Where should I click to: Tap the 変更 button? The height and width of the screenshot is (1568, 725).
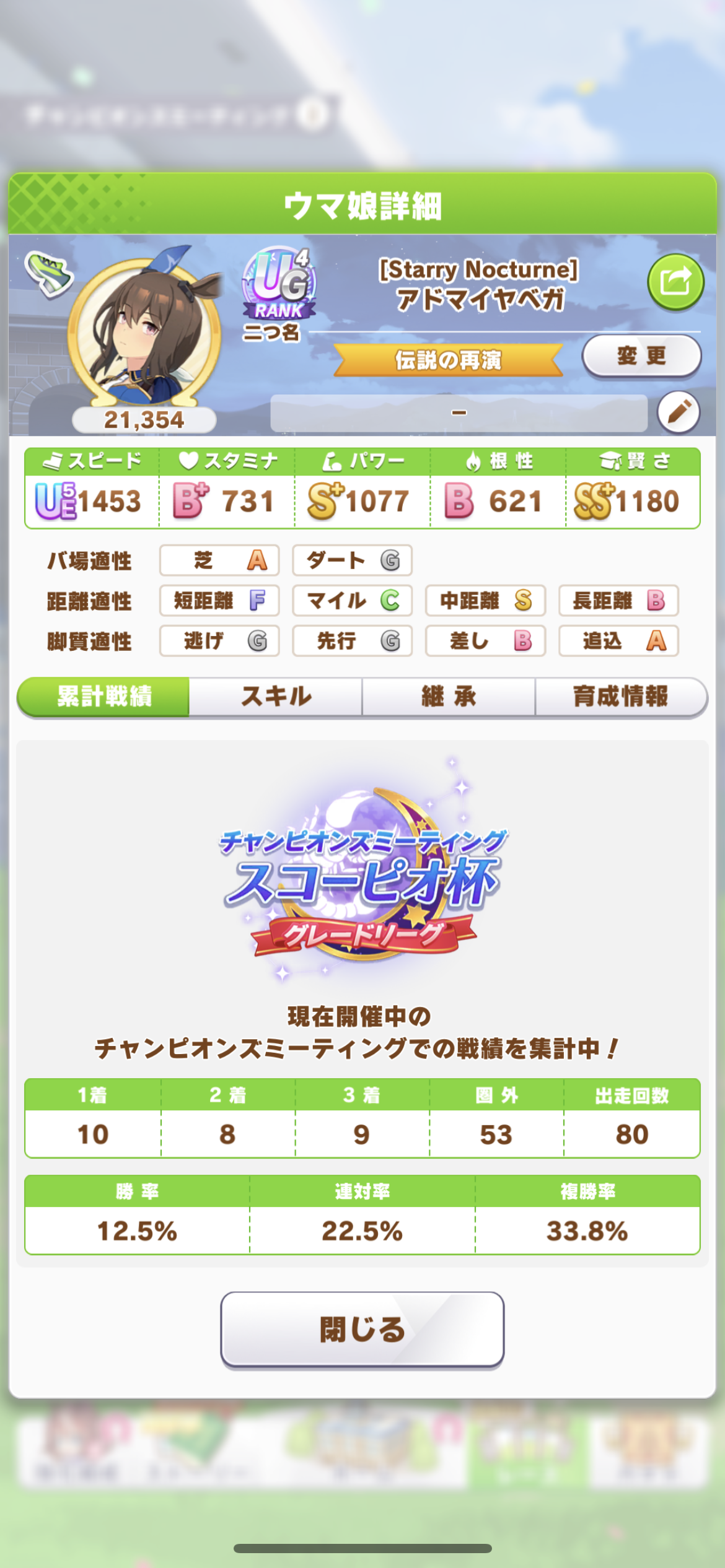pos(641,355)
